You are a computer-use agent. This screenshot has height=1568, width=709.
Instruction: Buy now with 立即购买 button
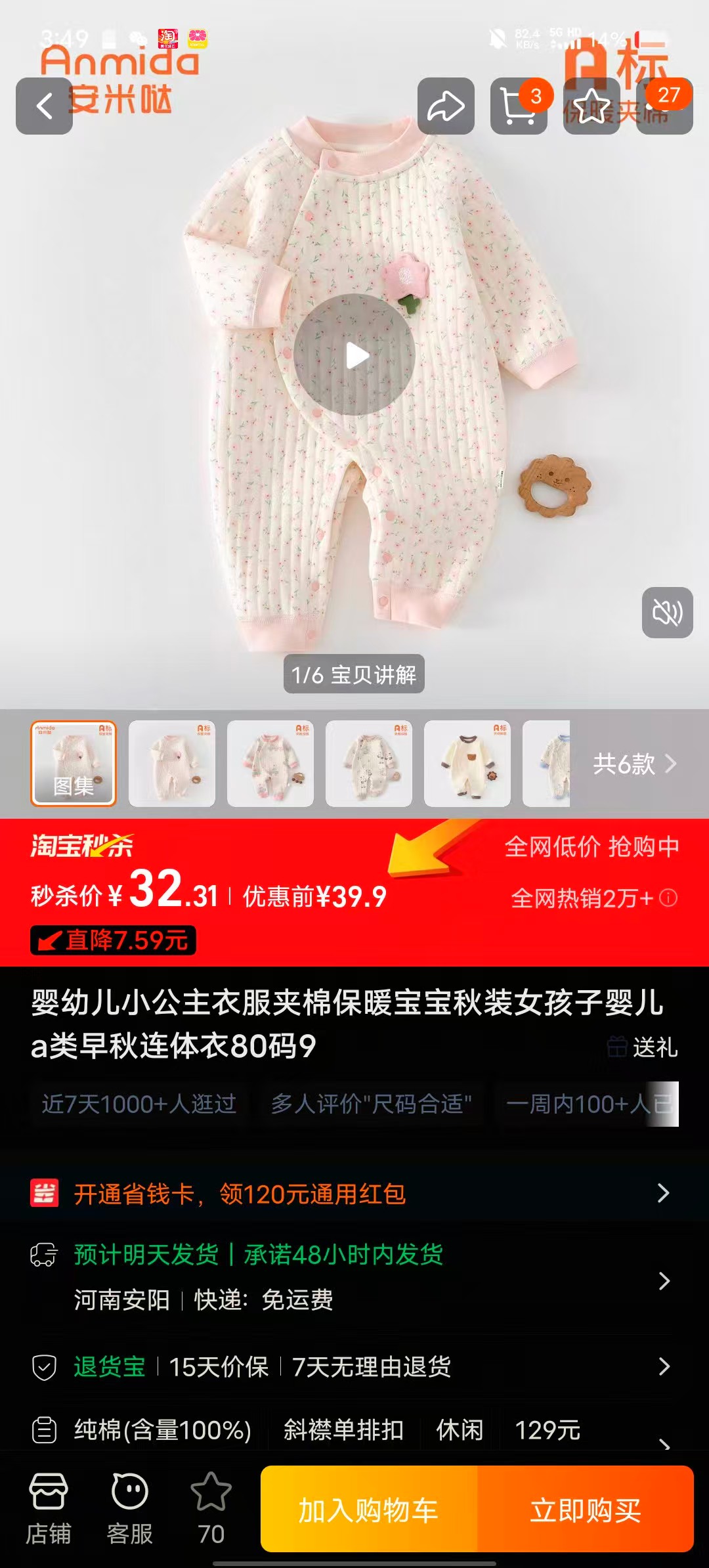(x=586, y=1510)
